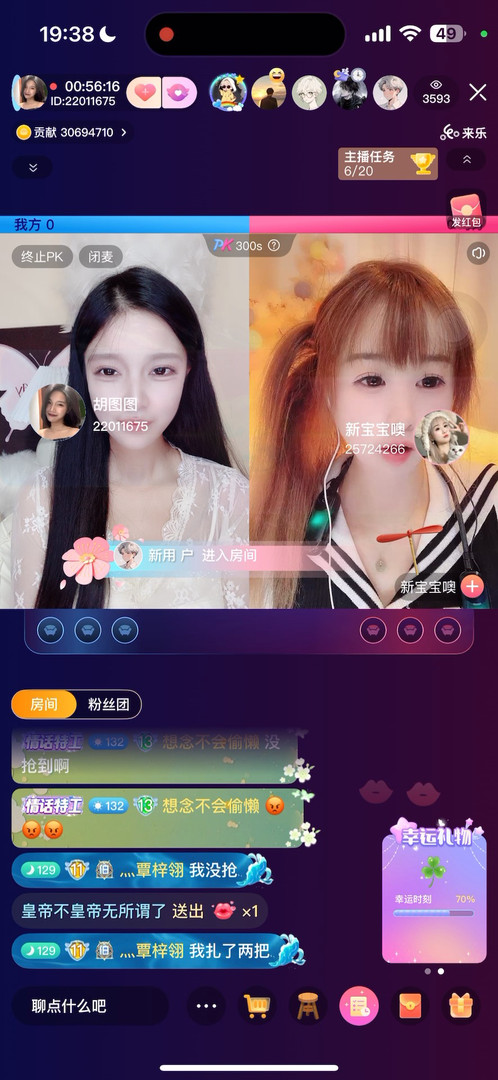Open the 发红包 red envelope

466,211
